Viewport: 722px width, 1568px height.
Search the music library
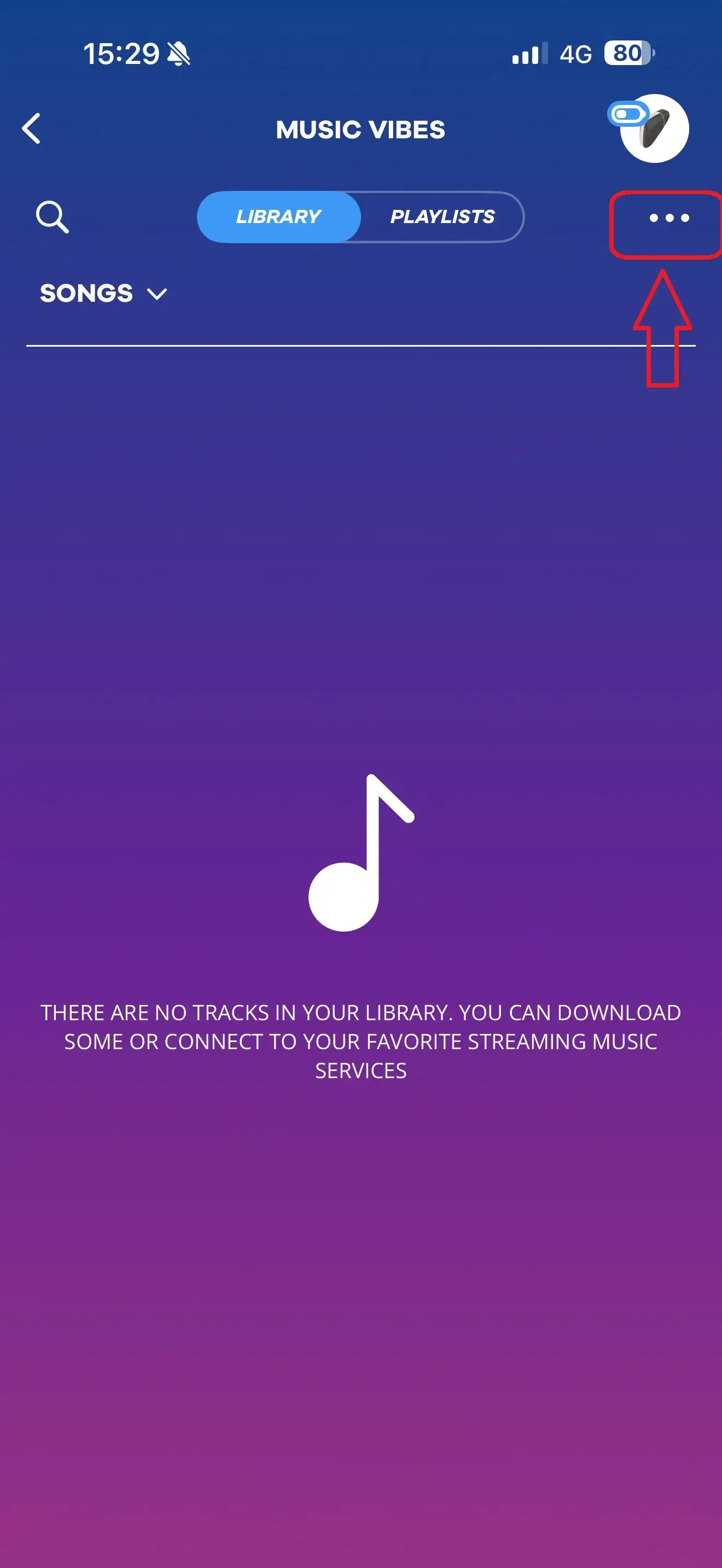coord(53,217)
